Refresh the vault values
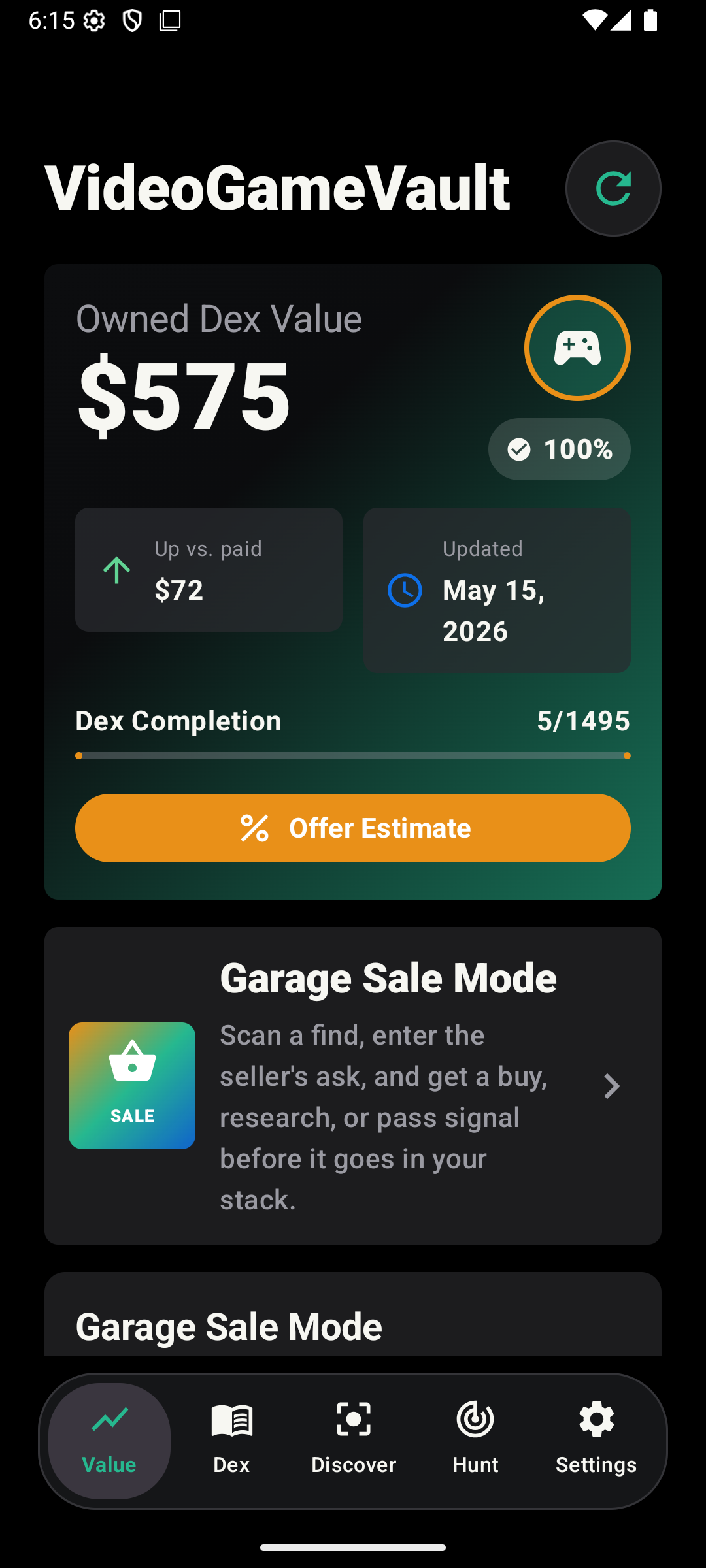Viewport: 706px width, 1568px height. click(x=613, y=188)
